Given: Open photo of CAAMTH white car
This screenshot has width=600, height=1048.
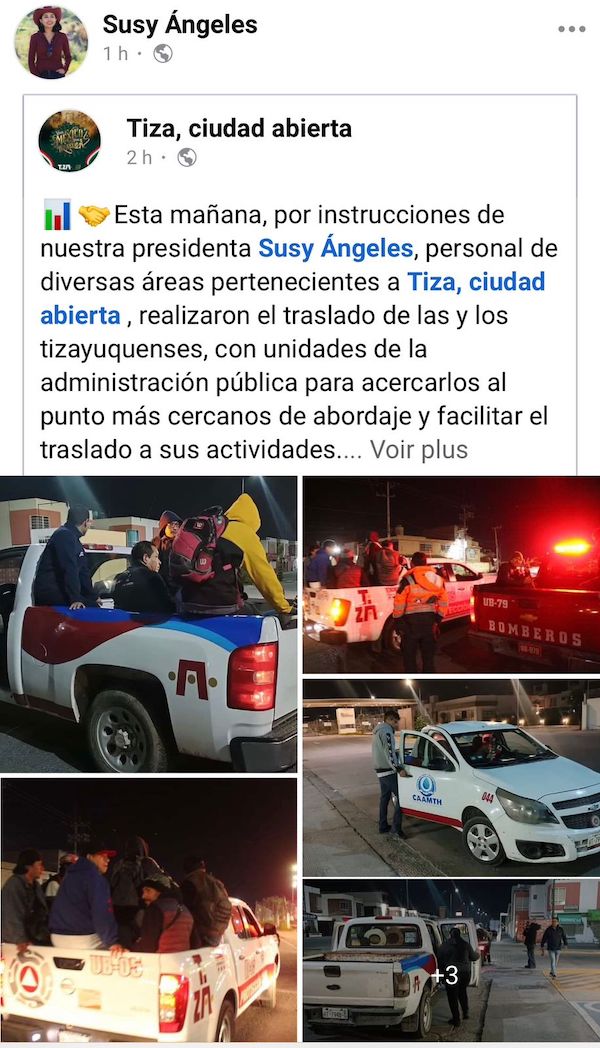Looking at the screenshot, I should point(450,778).
